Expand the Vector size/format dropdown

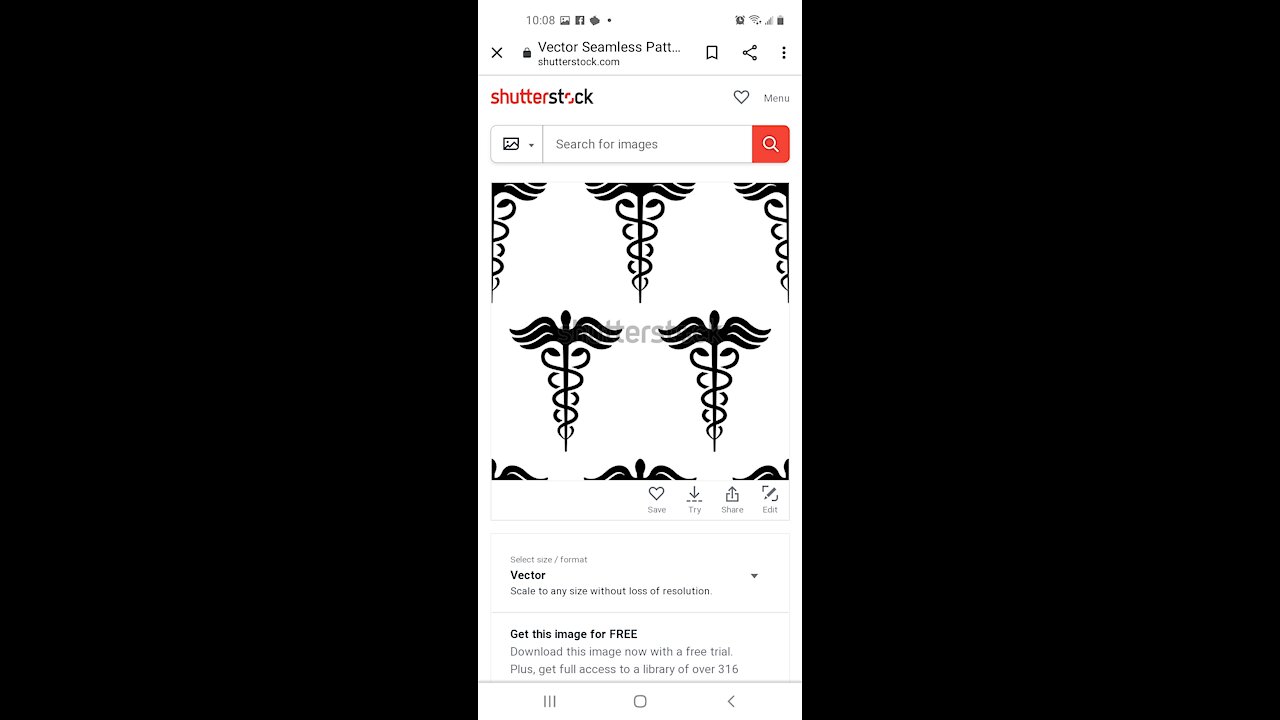coord(754,576)
